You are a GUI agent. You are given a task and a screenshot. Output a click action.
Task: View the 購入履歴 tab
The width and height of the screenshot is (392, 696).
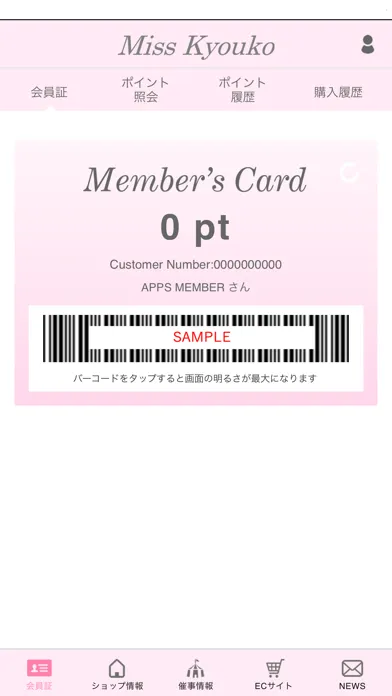pos(338,92)
